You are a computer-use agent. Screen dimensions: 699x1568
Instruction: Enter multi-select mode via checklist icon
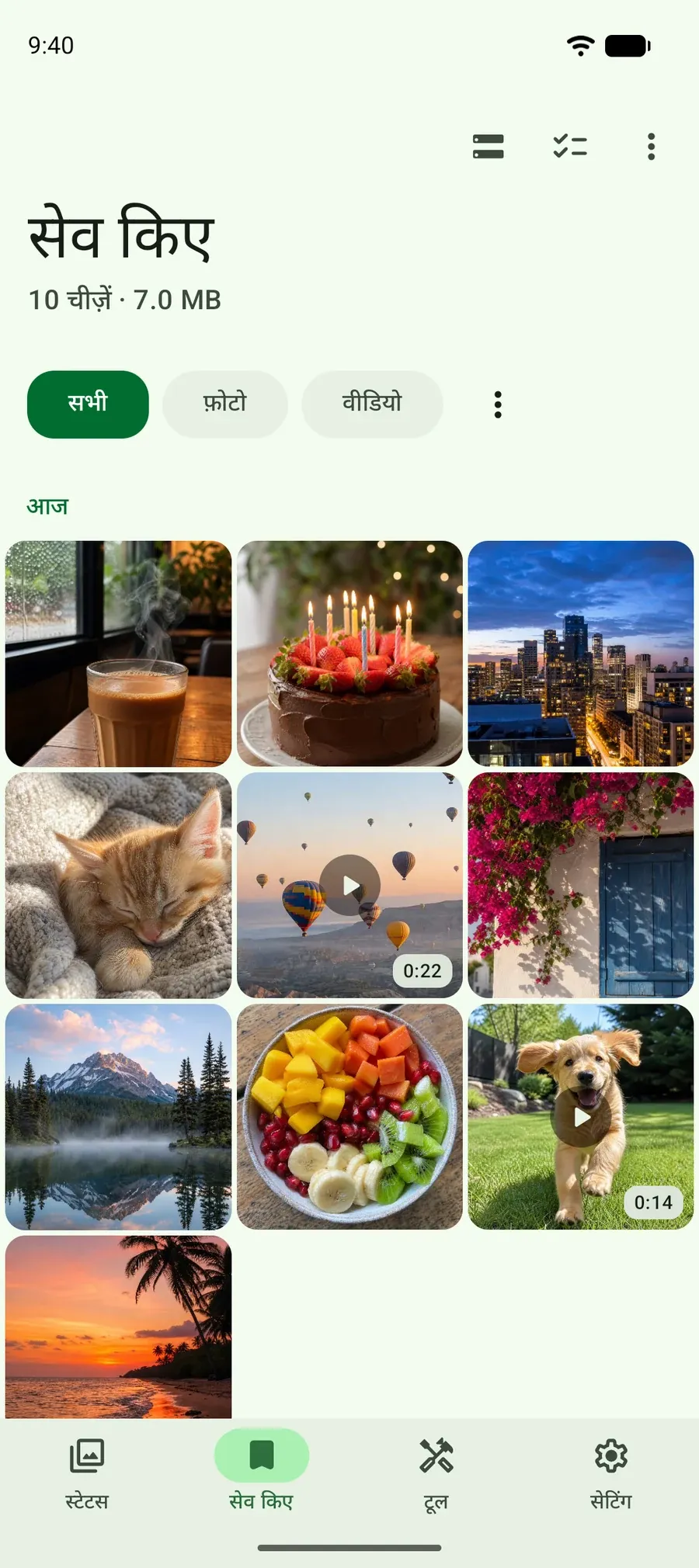click(570, 146)
